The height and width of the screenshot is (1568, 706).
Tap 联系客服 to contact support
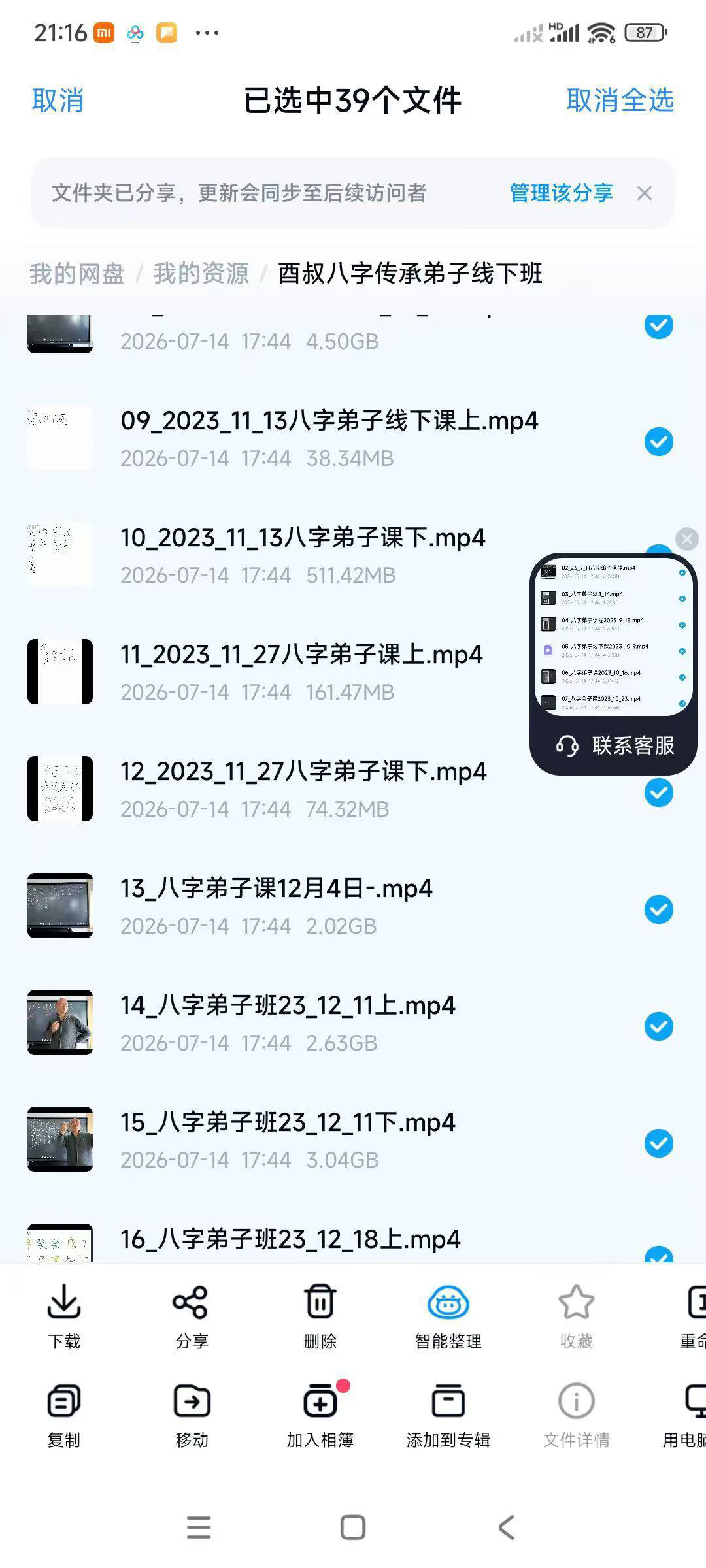pos(614,745)
